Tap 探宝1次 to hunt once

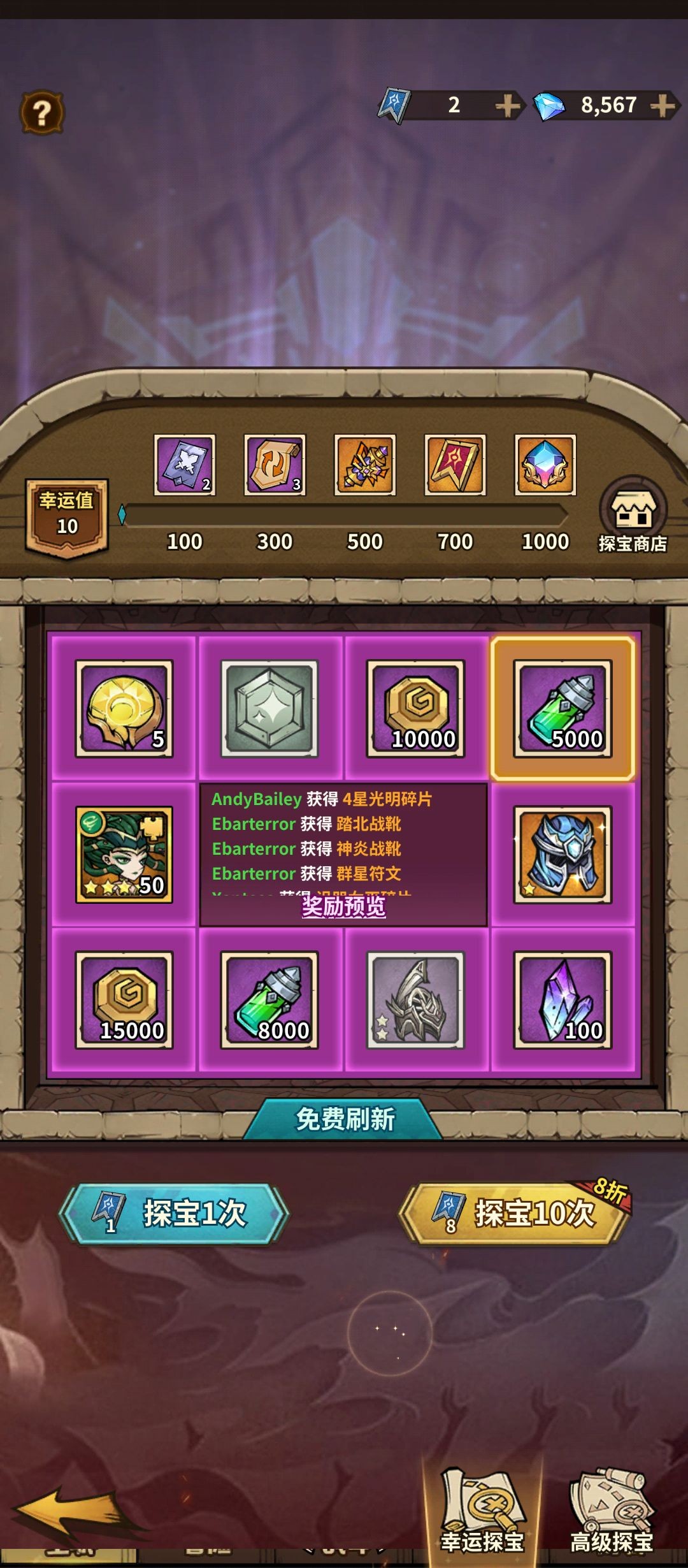(174, 1213)
